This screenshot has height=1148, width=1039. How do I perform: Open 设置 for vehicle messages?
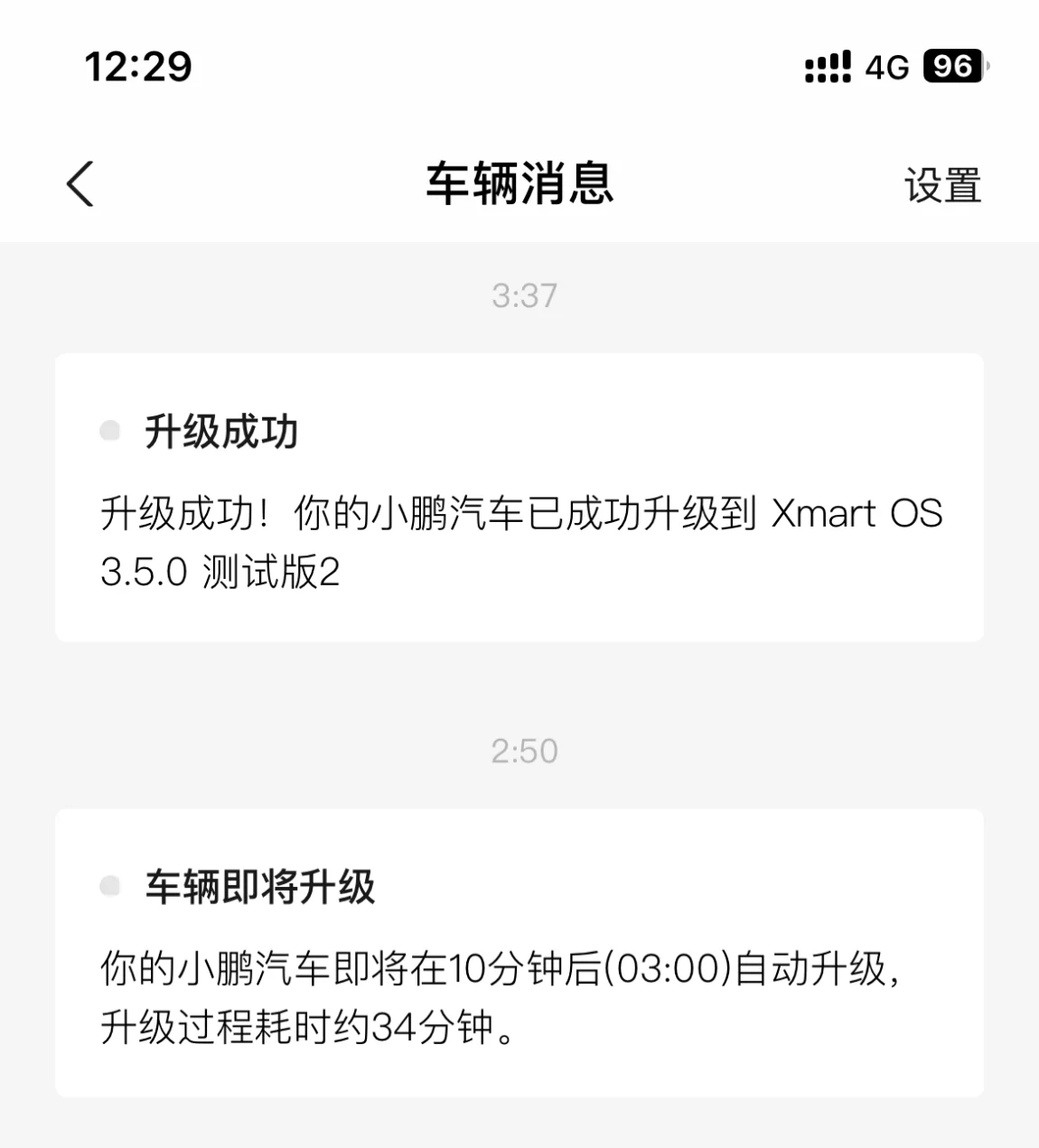(942, 186)
